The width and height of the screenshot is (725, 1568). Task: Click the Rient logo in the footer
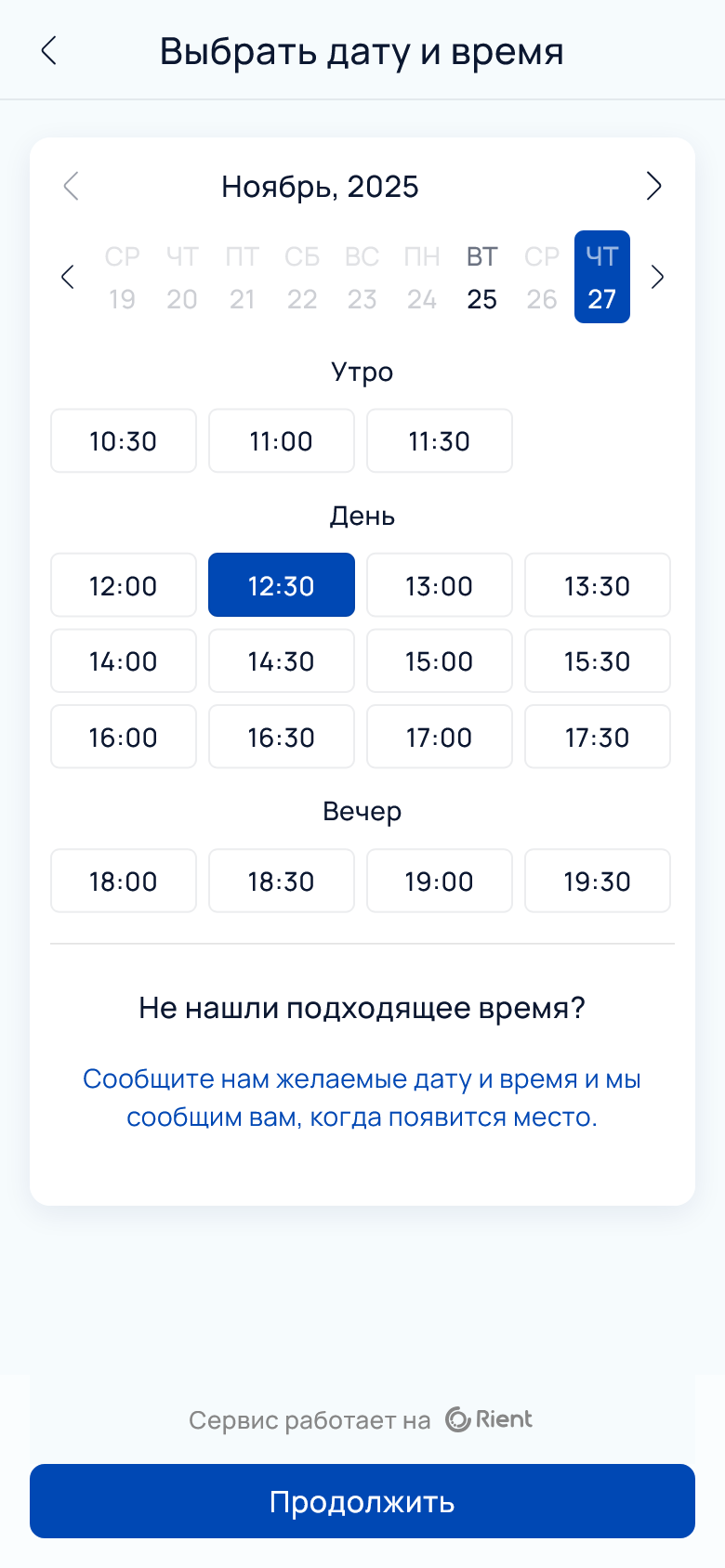pyautogui.click(x=488, y=1419)
